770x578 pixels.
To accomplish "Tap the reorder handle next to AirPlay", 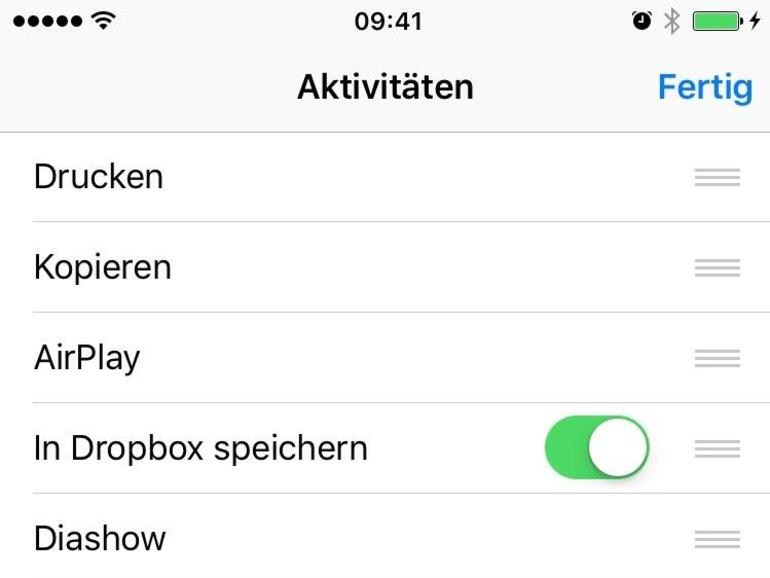I will (717, 358).
